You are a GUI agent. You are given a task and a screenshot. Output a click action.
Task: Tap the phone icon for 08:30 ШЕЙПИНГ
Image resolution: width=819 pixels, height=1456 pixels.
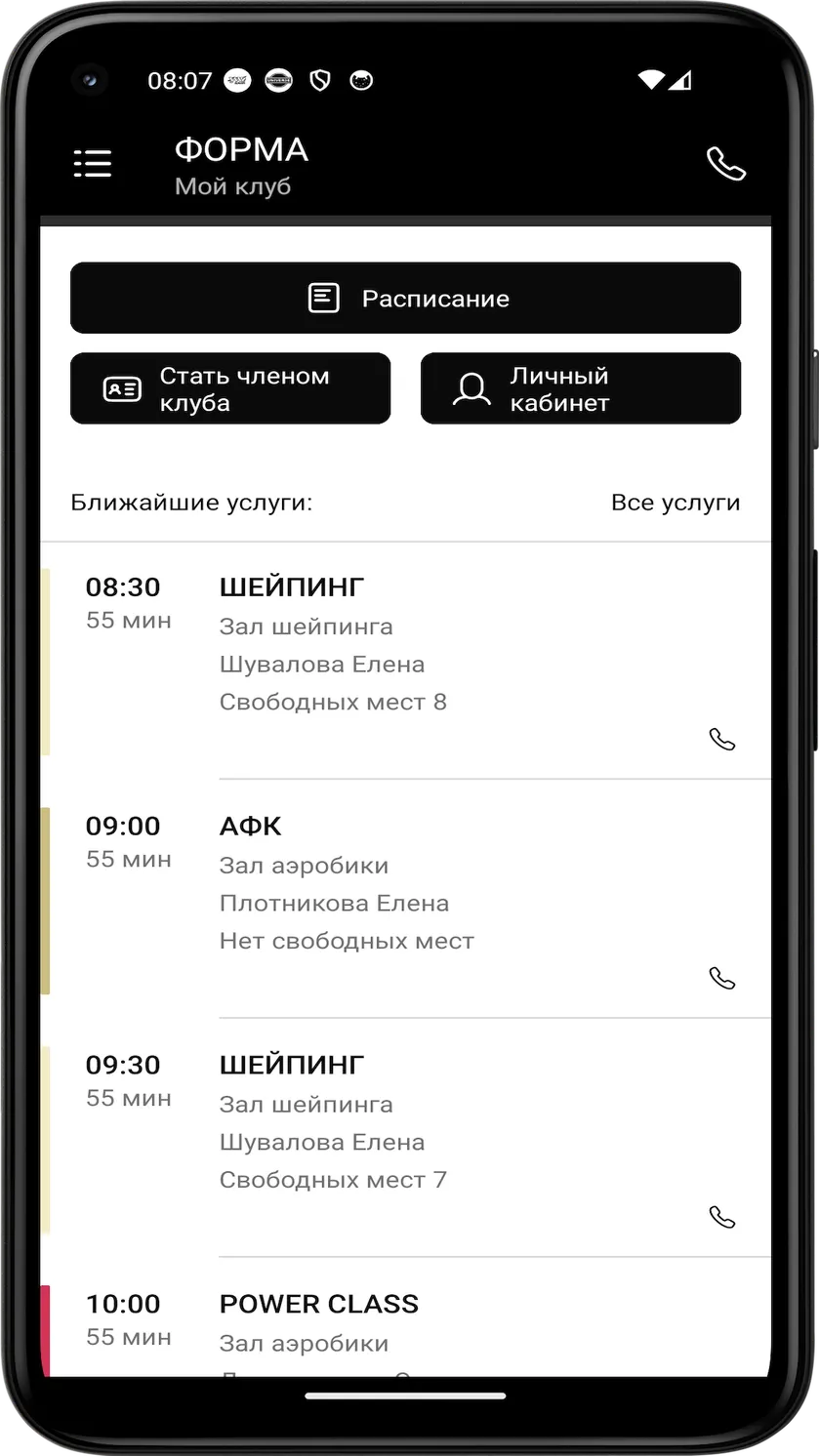pos(721,740)
